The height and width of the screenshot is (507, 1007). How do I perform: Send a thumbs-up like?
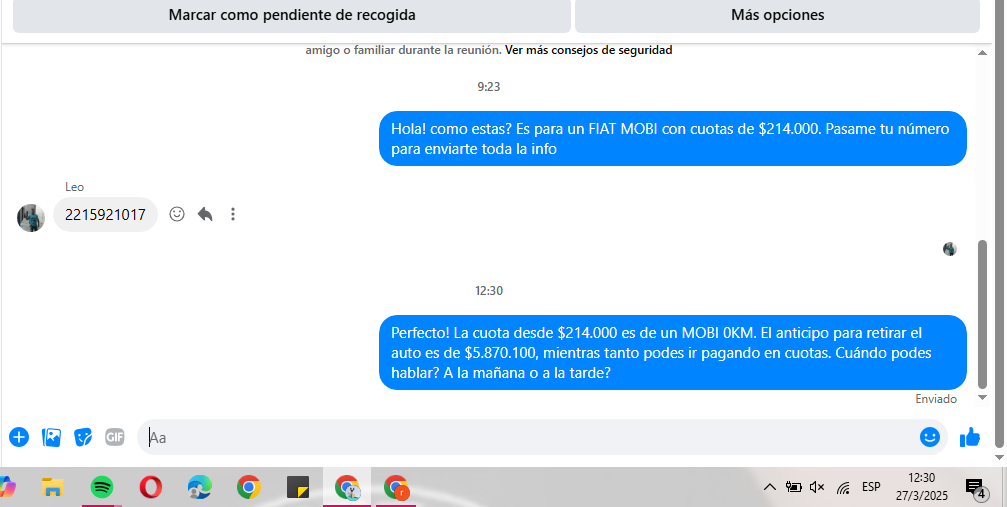click(x=969, y=437)
